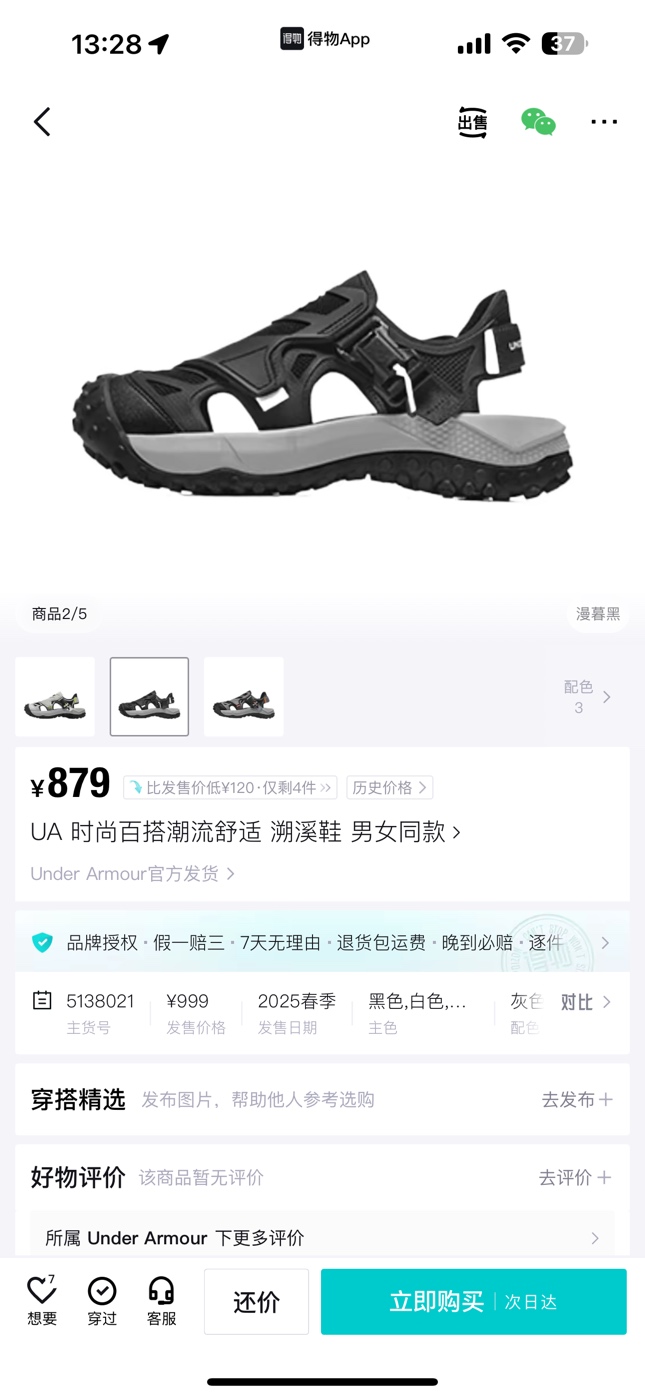Screen dimensions: 645x1398
Task: Tap 对比 to compare product specs
Action: (x=584, y=1002)
